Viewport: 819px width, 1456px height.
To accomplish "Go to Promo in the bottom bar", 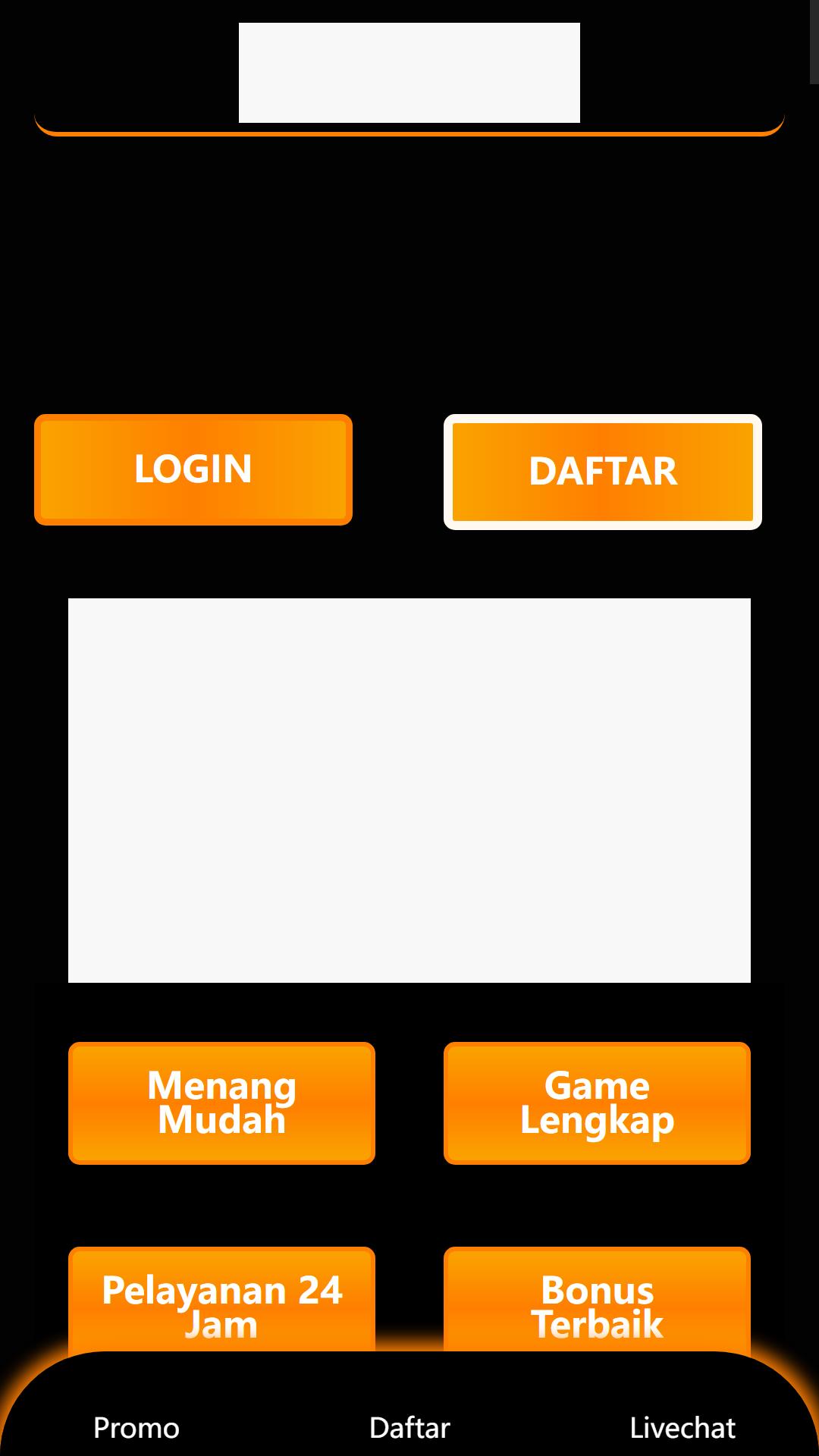I will (136, 1428).
